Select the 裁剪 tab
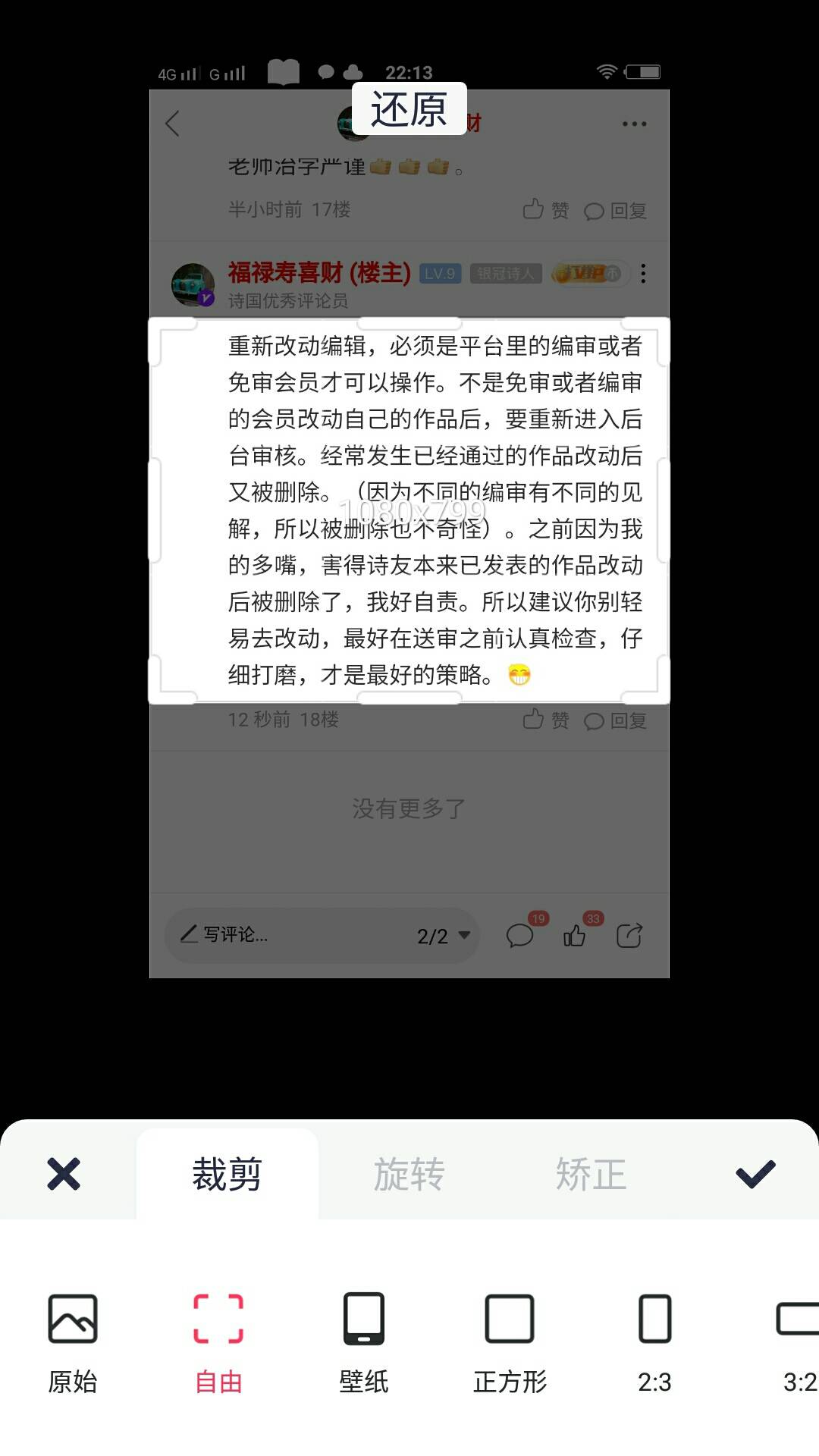This screenshot has width=819, height=1456. pos(227,1174)
